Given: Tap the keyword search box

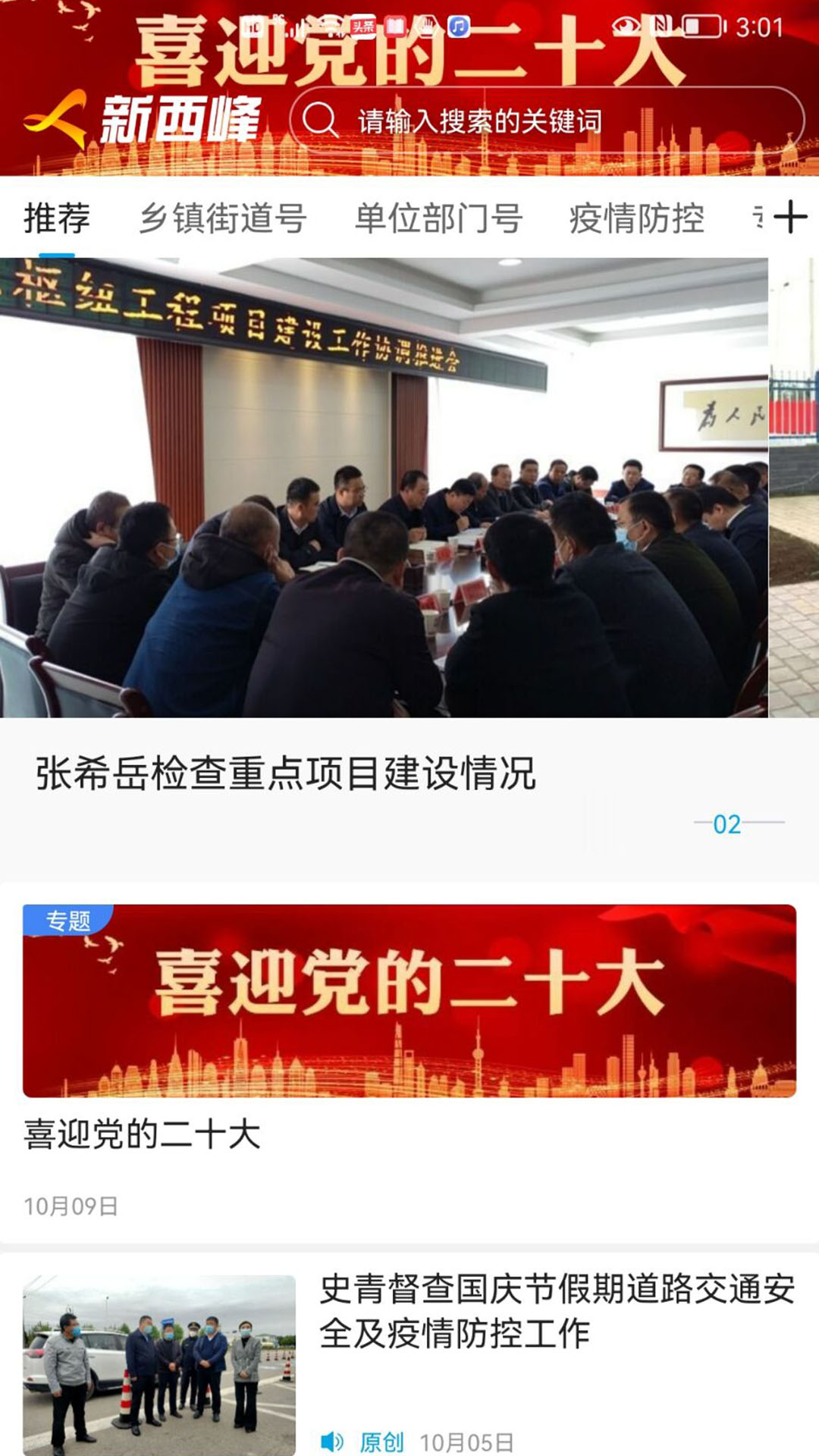Looking at the screenshot, I should click(x=546, y=121).
